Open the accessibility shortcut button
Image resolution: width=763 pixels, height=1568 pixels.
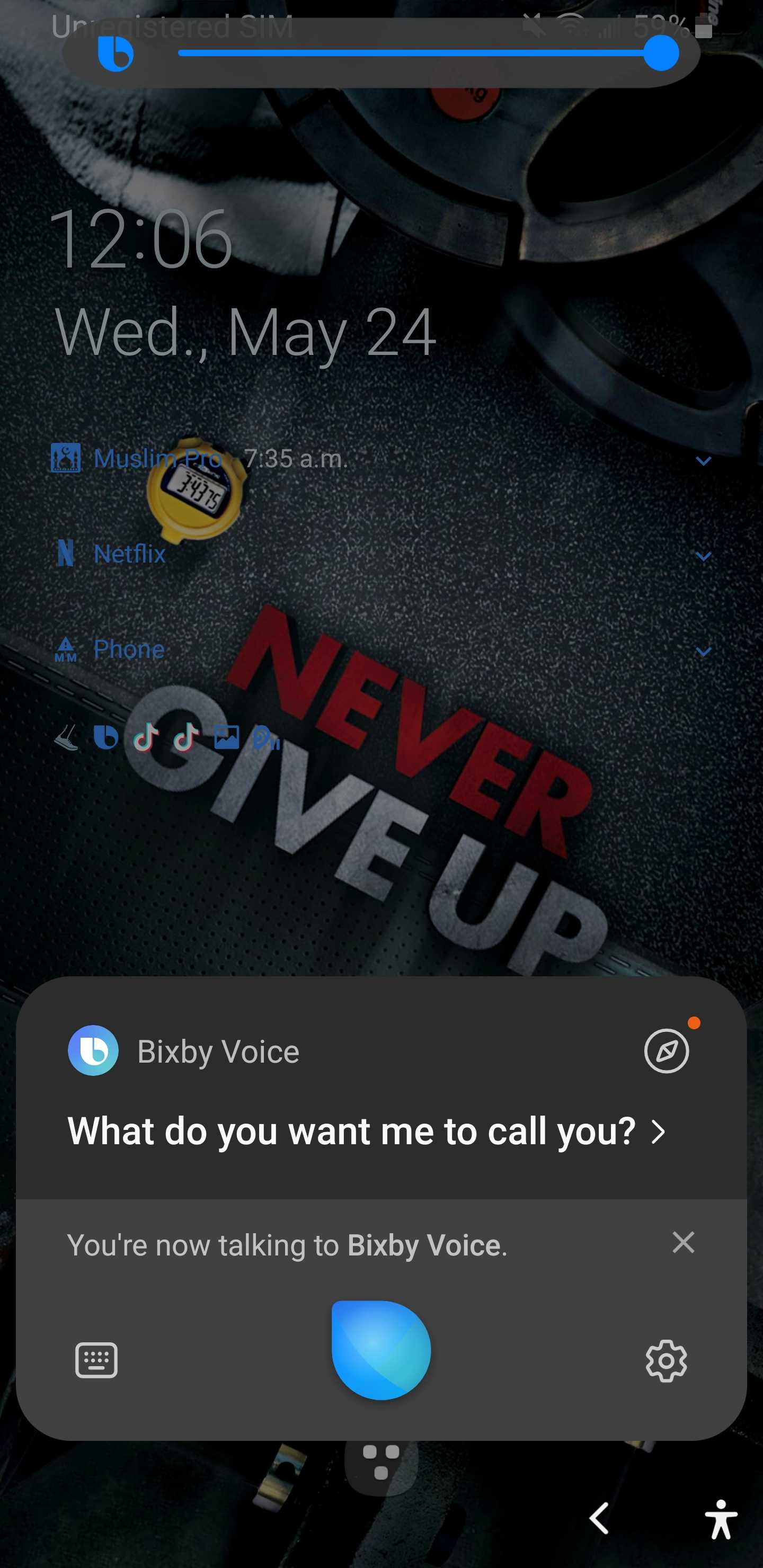click(x=721, y=1519)
